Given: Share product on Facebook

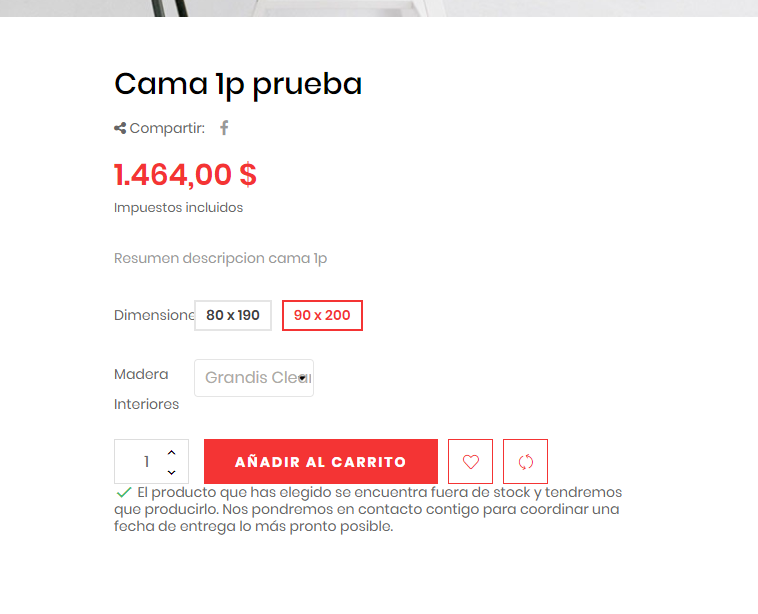Looking at the screenshot, I should (224, 128).
